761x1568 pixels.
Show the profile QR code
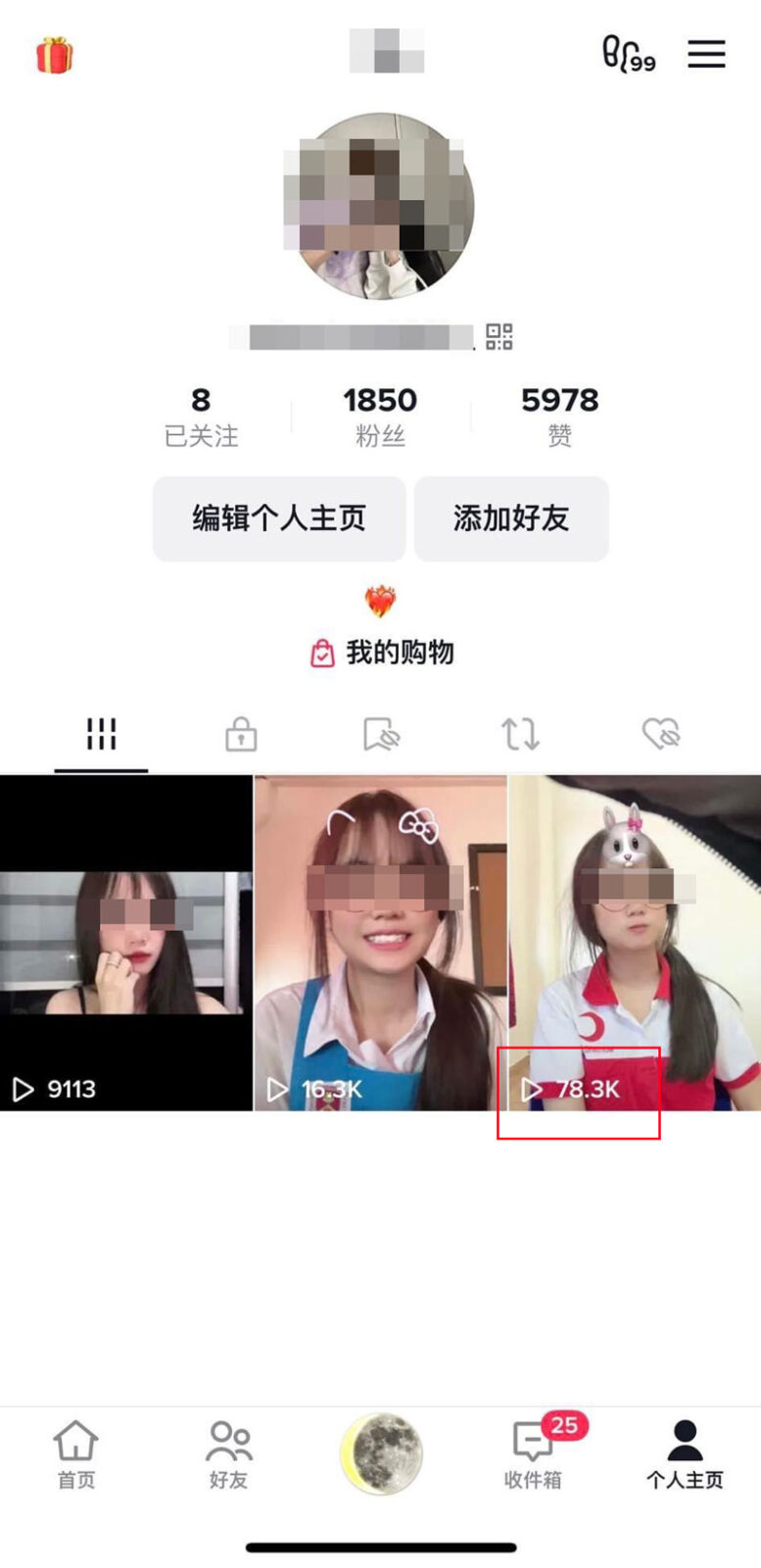coord(499,337)
